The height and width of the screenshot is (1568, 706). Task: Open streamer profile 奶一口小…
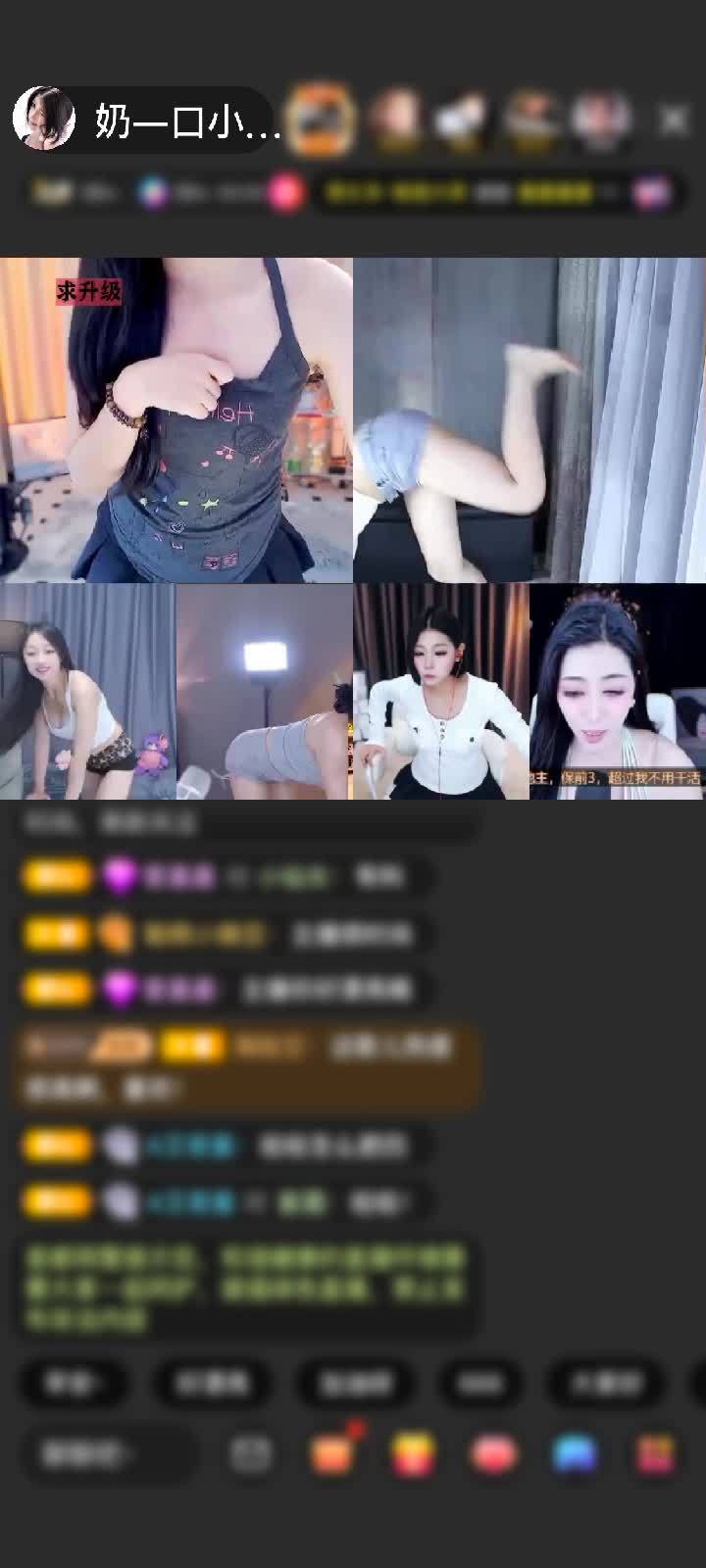147,121
